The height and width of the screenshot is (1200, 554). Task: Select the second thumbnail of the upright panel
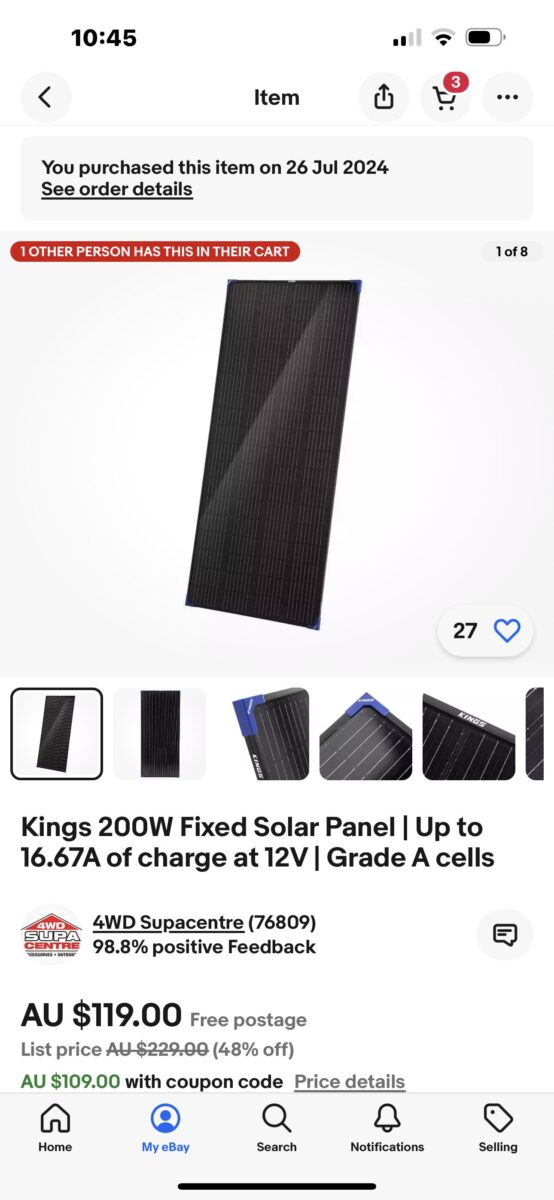(x=160, y=734)
